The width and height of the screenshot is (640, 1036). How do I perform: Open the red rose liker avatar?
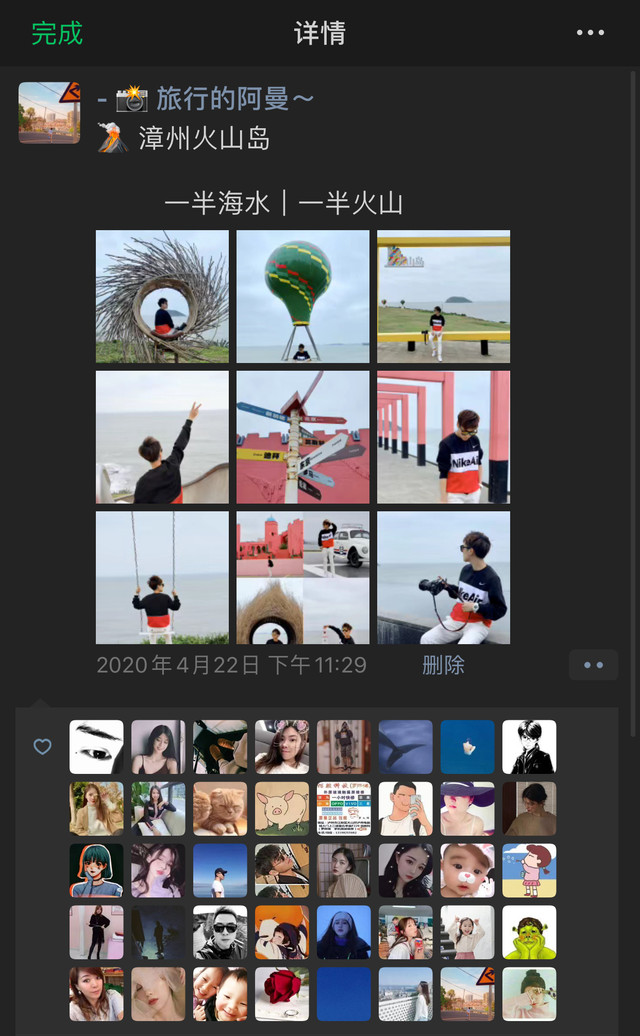(282, 993)
